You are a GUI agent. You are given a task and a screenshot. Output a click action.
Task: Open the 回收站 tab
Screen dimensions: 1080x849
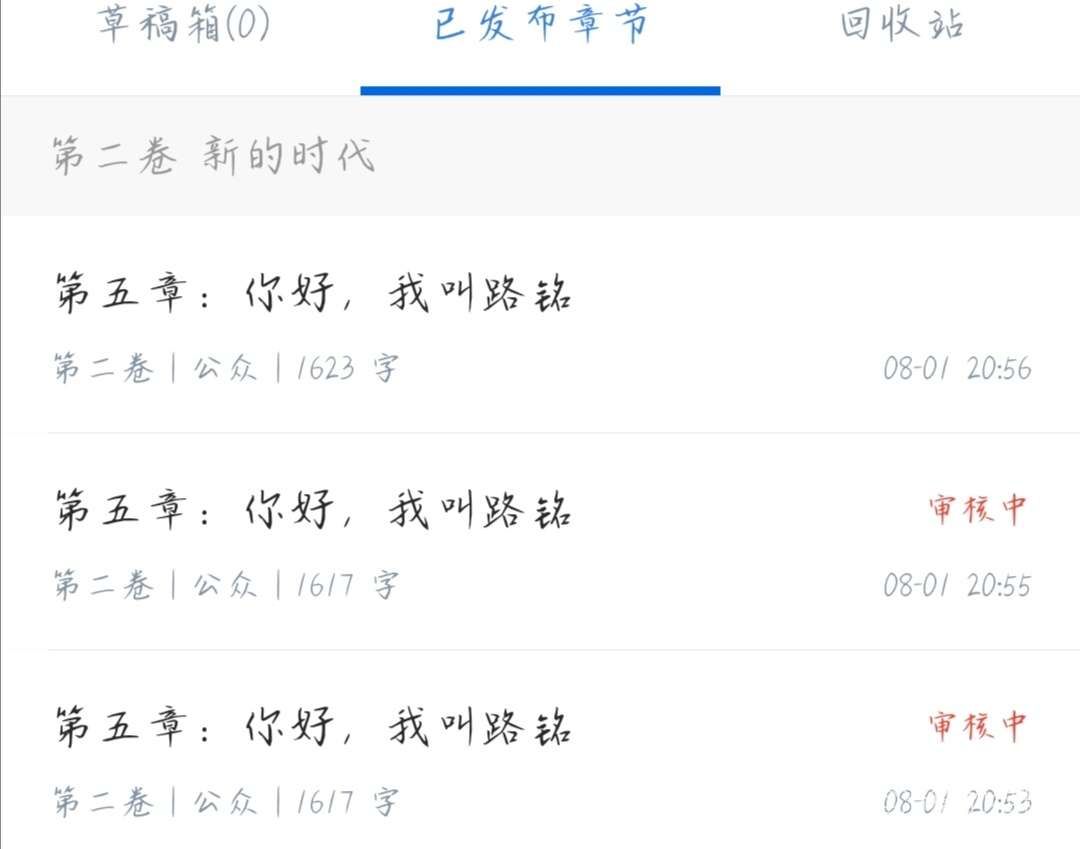[901, 26]
